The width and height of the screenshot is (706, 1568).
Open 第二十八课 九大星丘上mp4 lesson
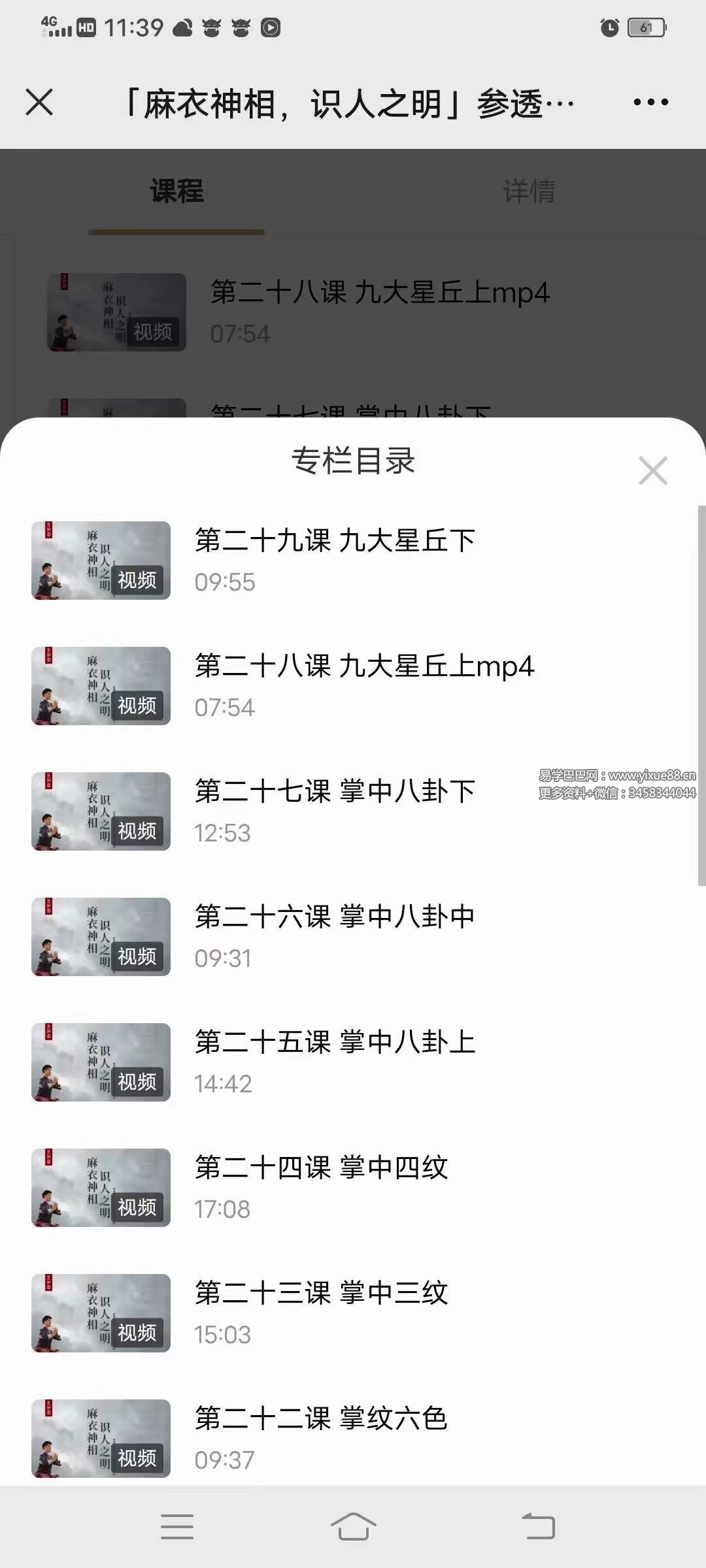(x=363, y=666)
